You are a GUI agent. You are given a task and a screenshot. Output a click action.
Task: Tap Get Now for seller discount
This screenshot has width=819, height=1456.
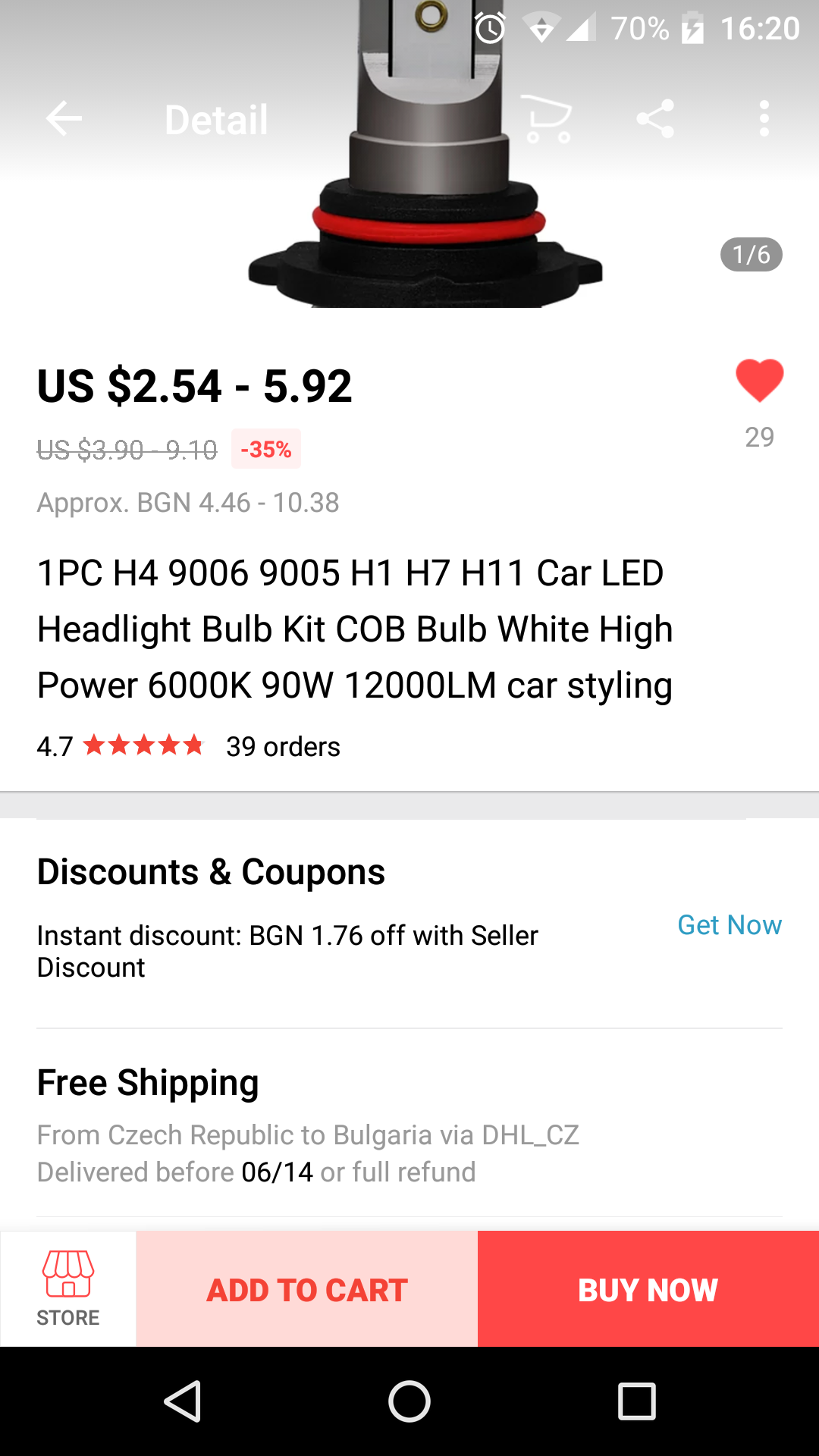pos(729,925)
